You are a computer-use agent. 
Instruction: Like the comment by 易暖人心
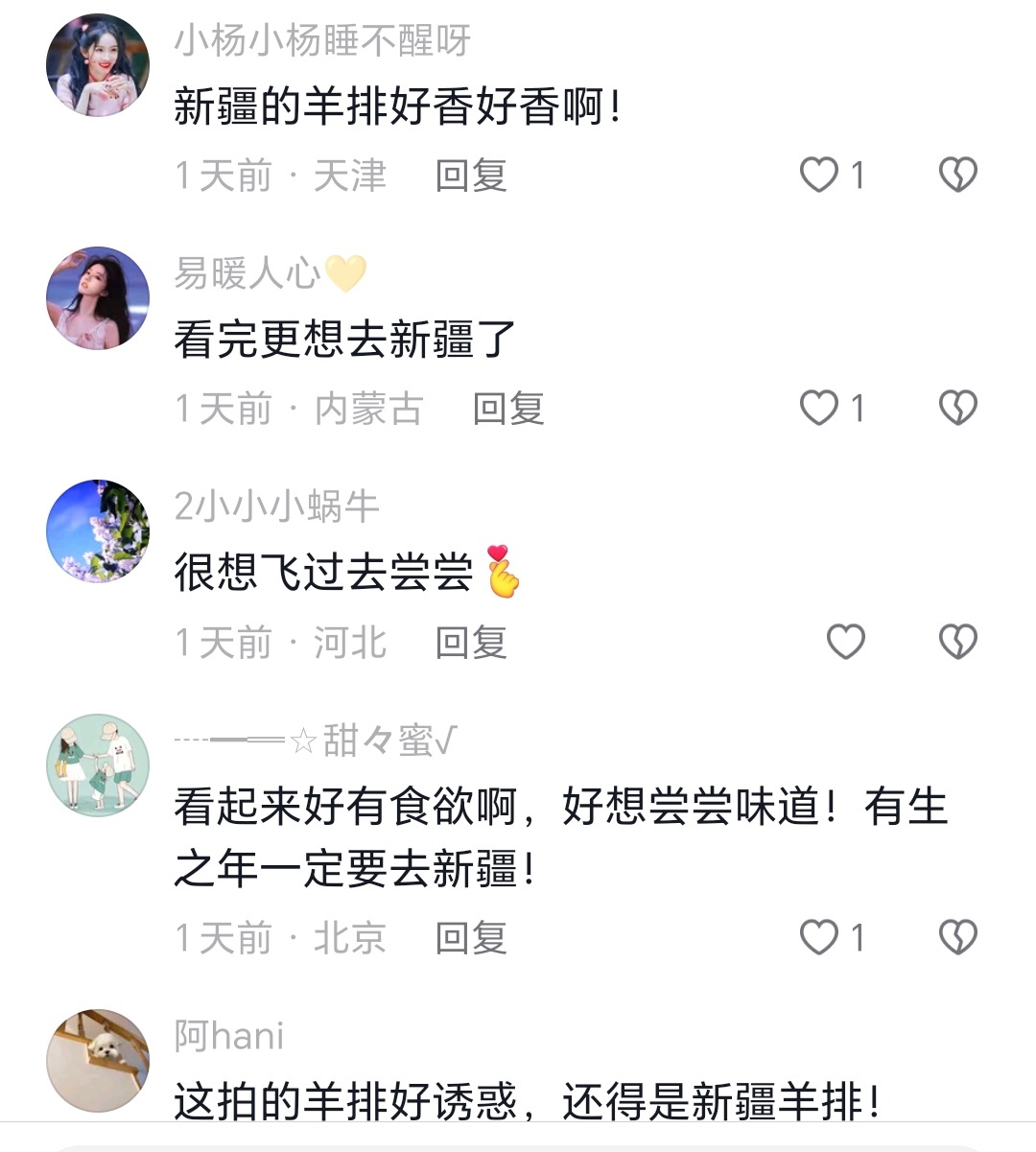[x=819, y=409]
